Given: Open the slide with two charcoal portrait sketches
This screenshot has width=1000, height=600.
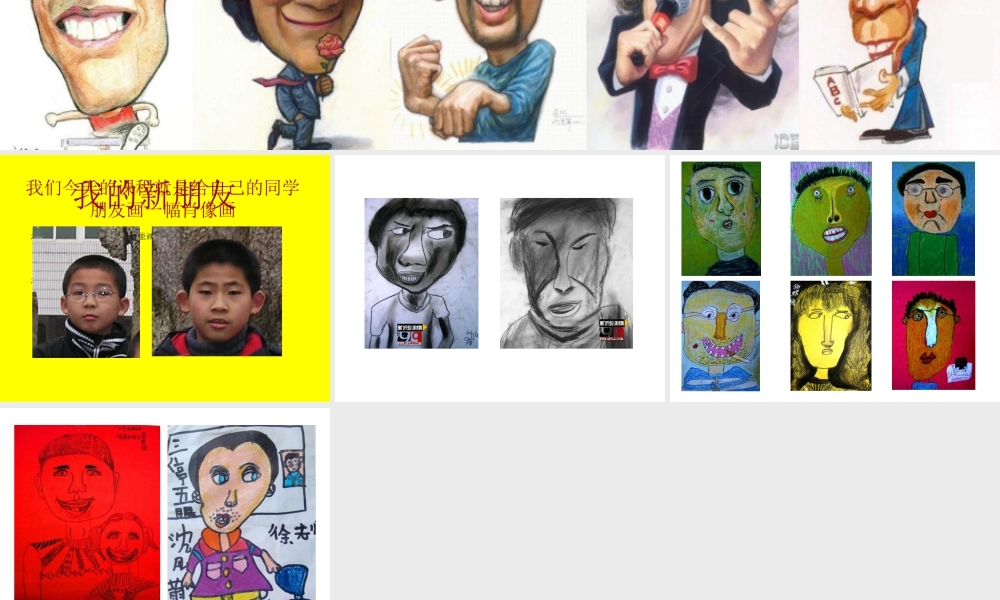Looking at the screenshot, I should (499, 278).
